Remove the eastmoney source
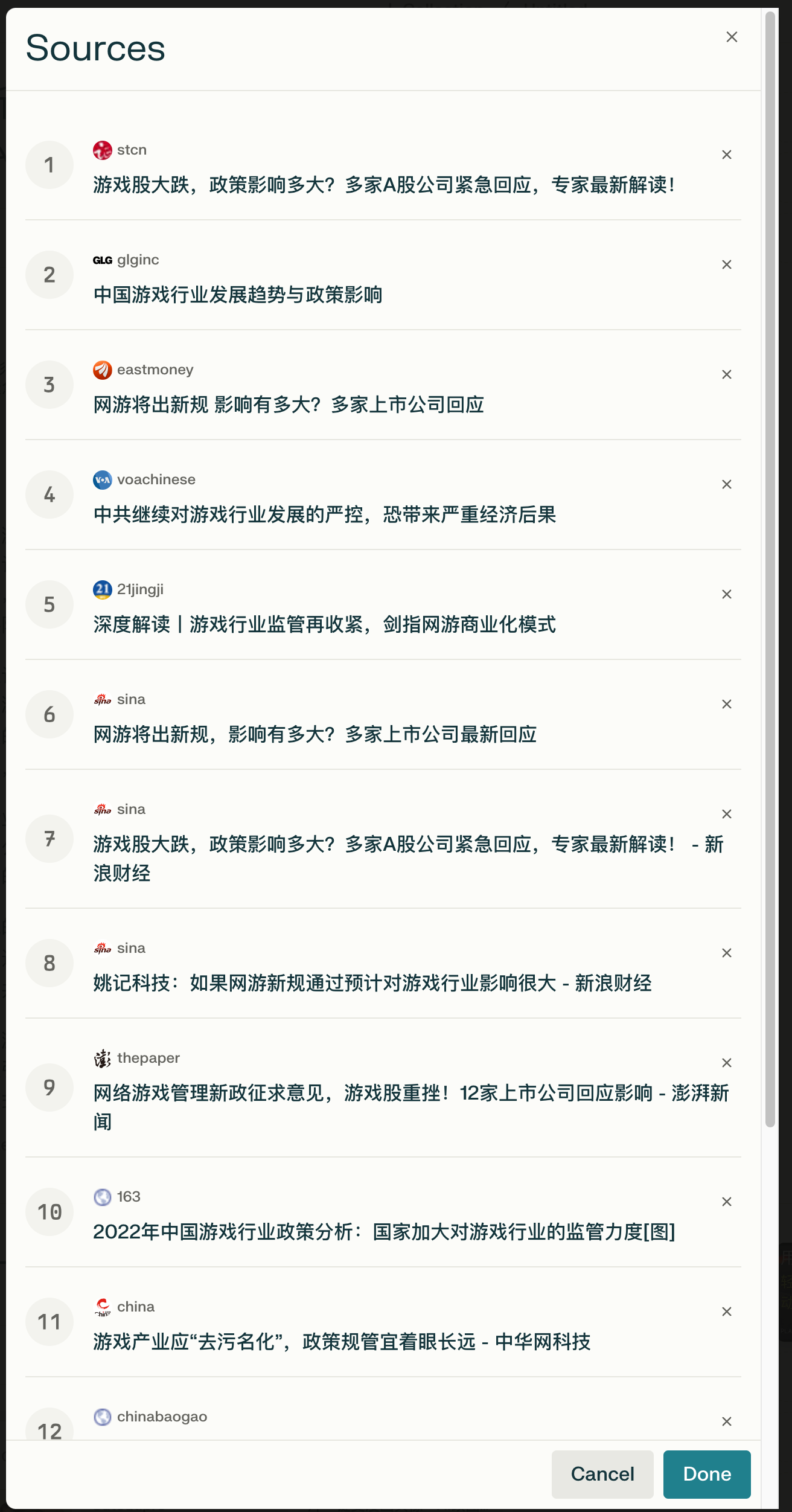This screenshot has height=1512, width=792. click(727, 374)
